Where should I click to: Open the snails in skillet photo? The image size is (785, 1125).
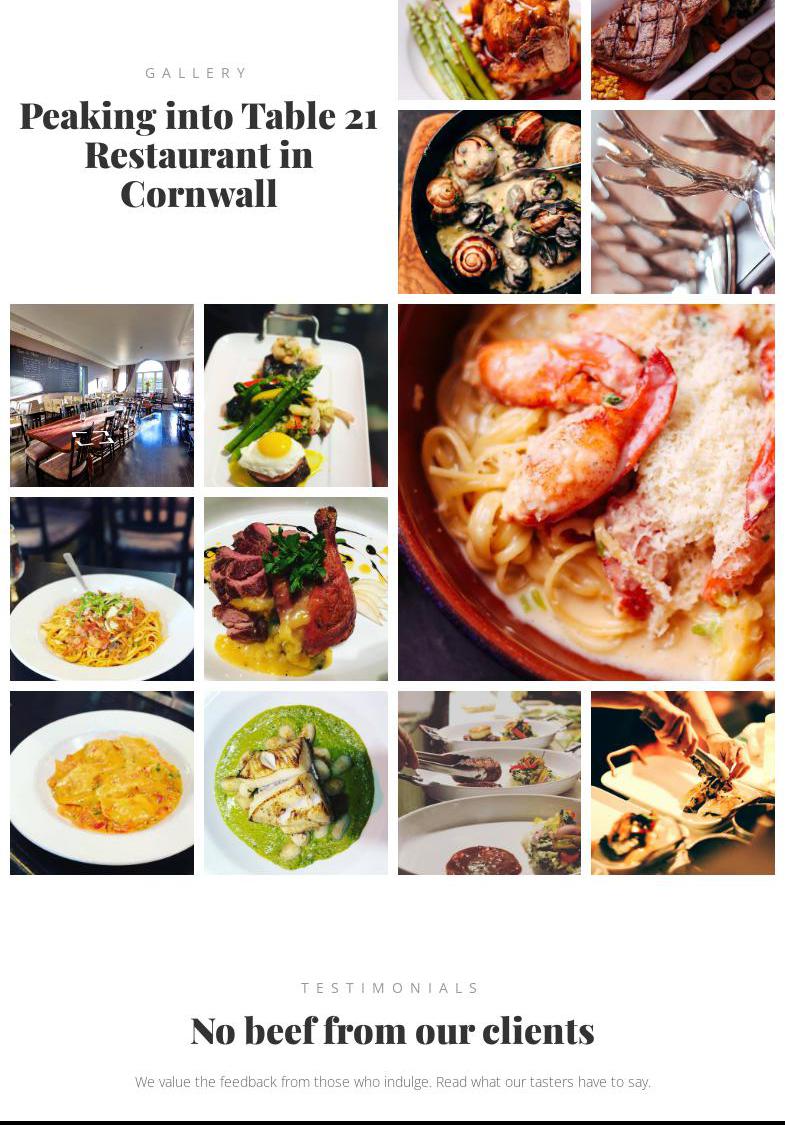[x=489, y=202]
